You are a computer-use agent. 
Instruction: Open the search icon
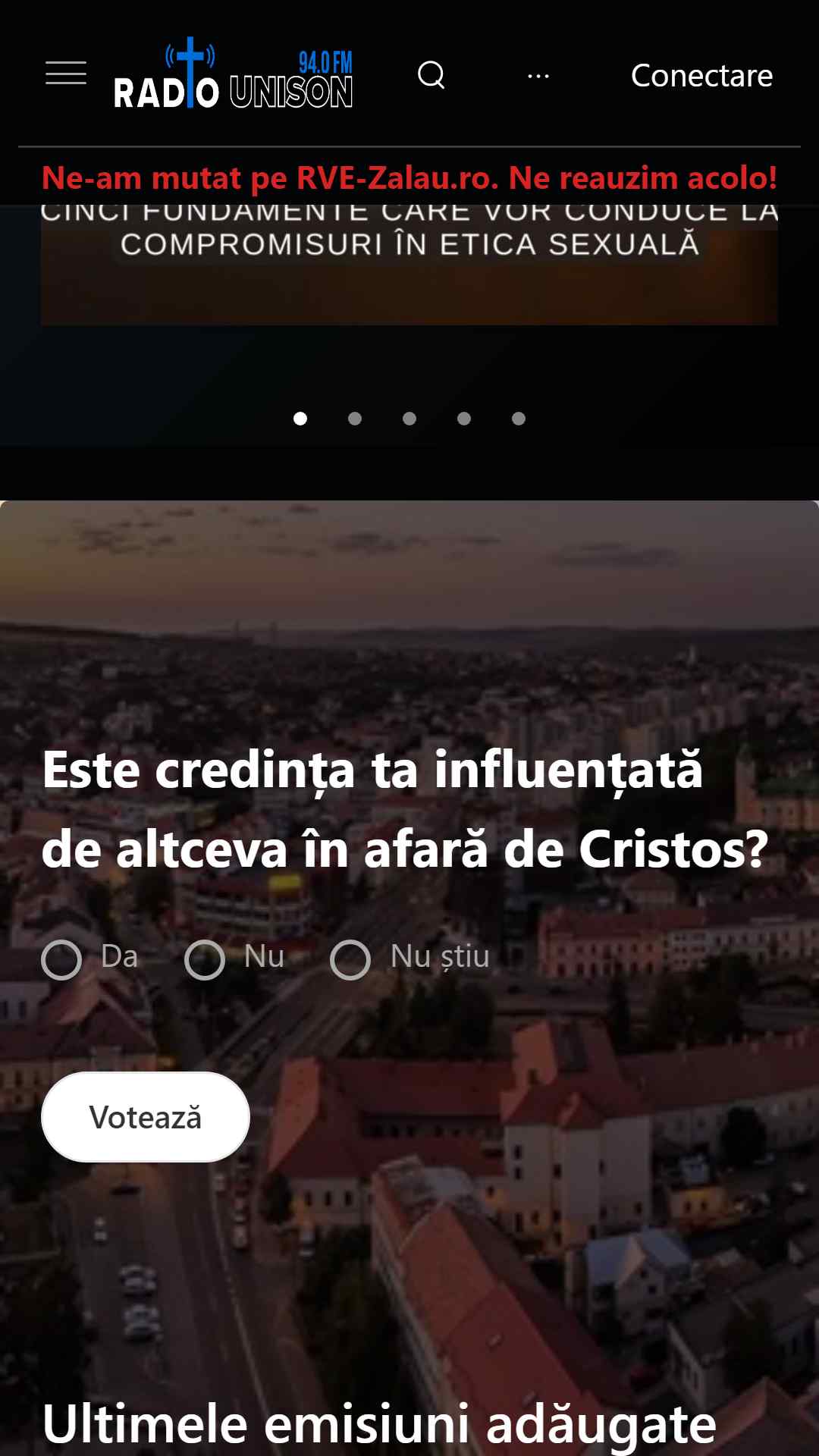tap(431, 75)
